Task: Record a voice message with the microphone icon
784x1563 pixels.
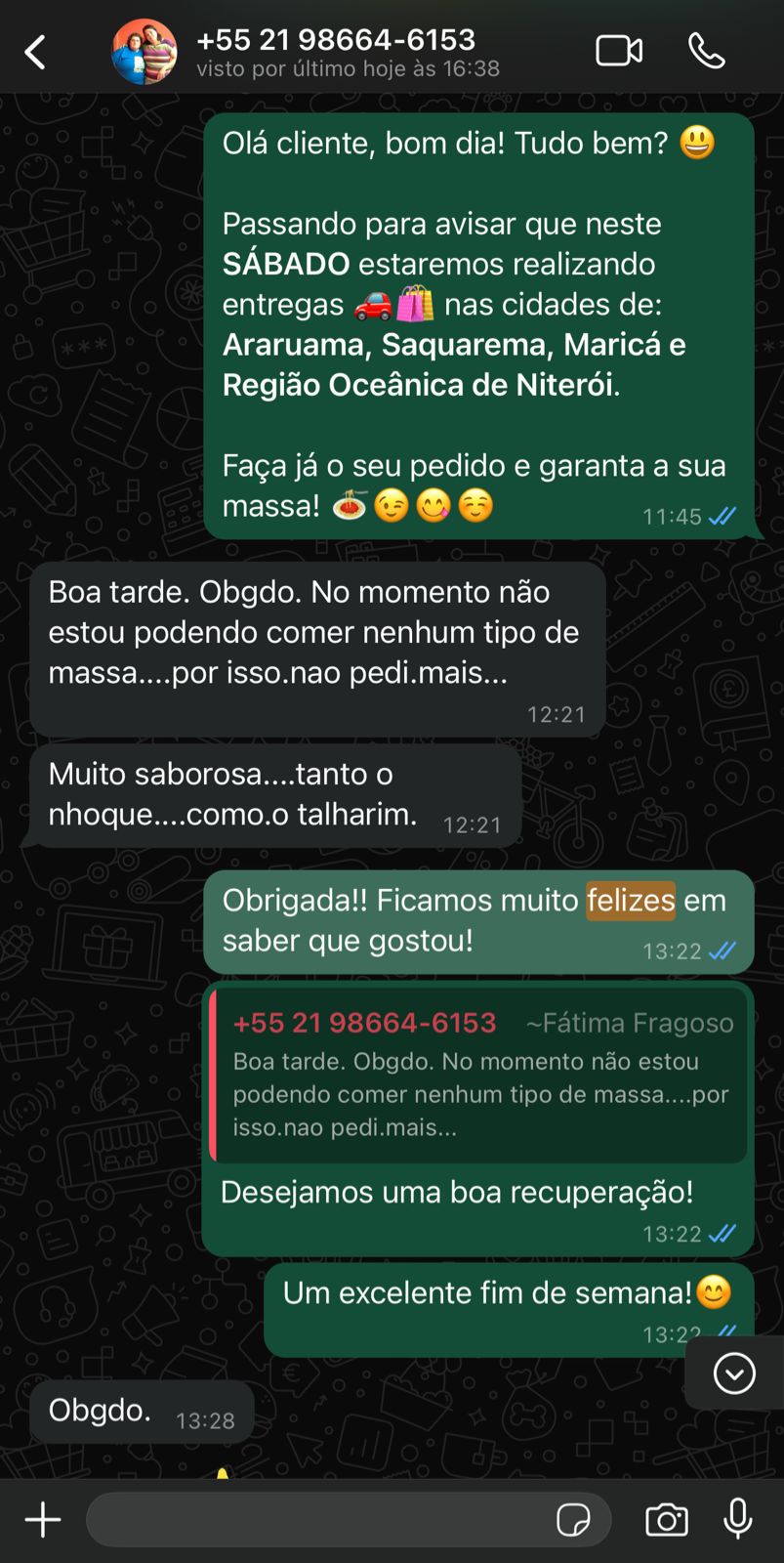Action: coord(737,1519)
